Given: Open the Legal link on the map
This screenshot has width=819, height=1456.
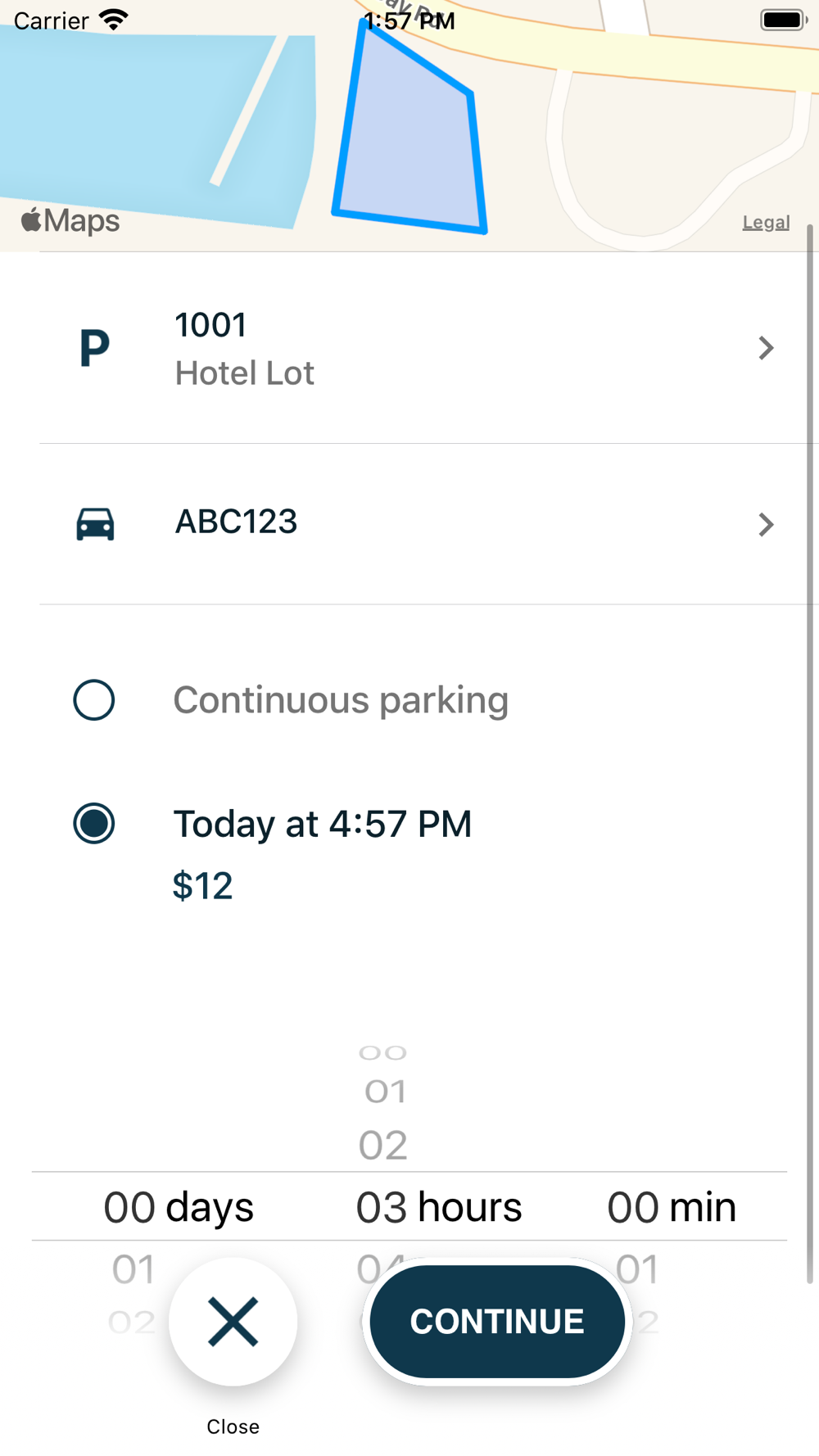Looking at the screenshot, I should tap(766, 222).
